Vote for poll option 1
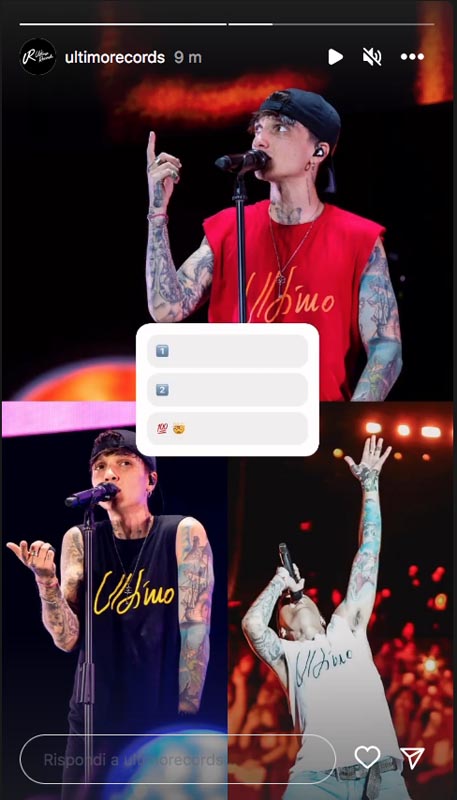Screen dimensions: 457x800 [x=227, y=351]
